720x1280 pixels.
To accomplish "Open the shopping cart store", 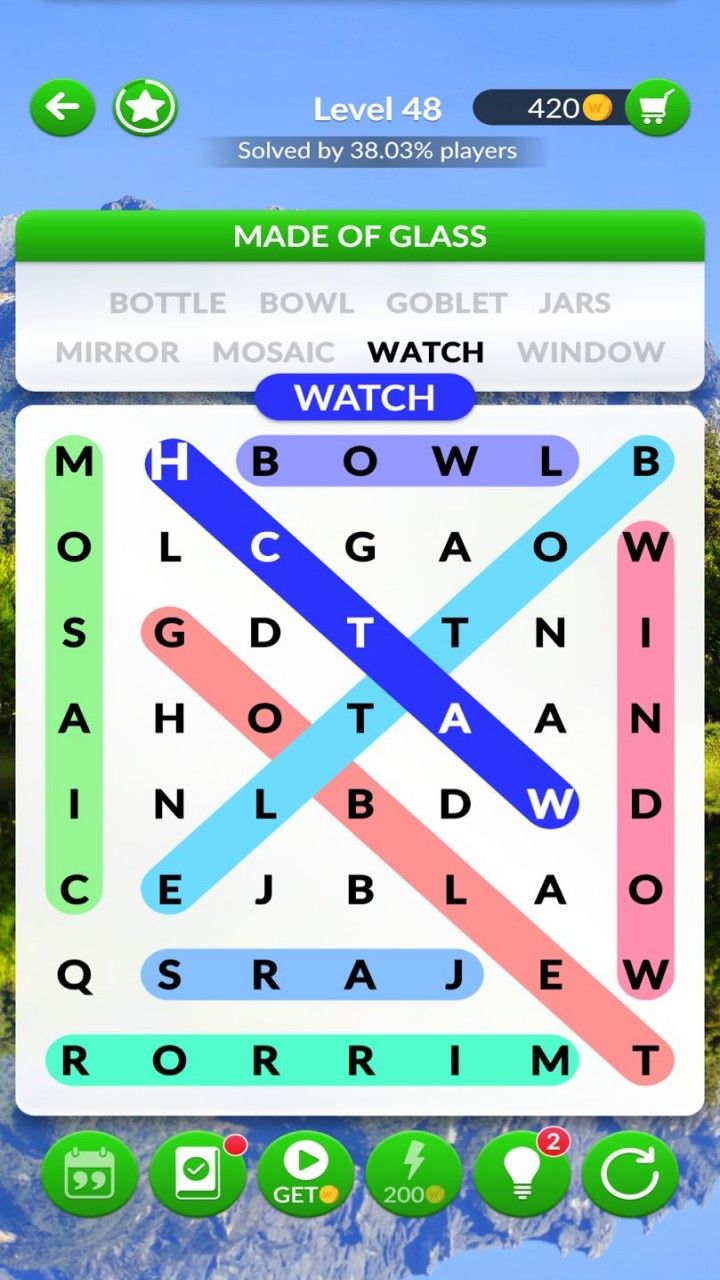I will tap(657, 107).
